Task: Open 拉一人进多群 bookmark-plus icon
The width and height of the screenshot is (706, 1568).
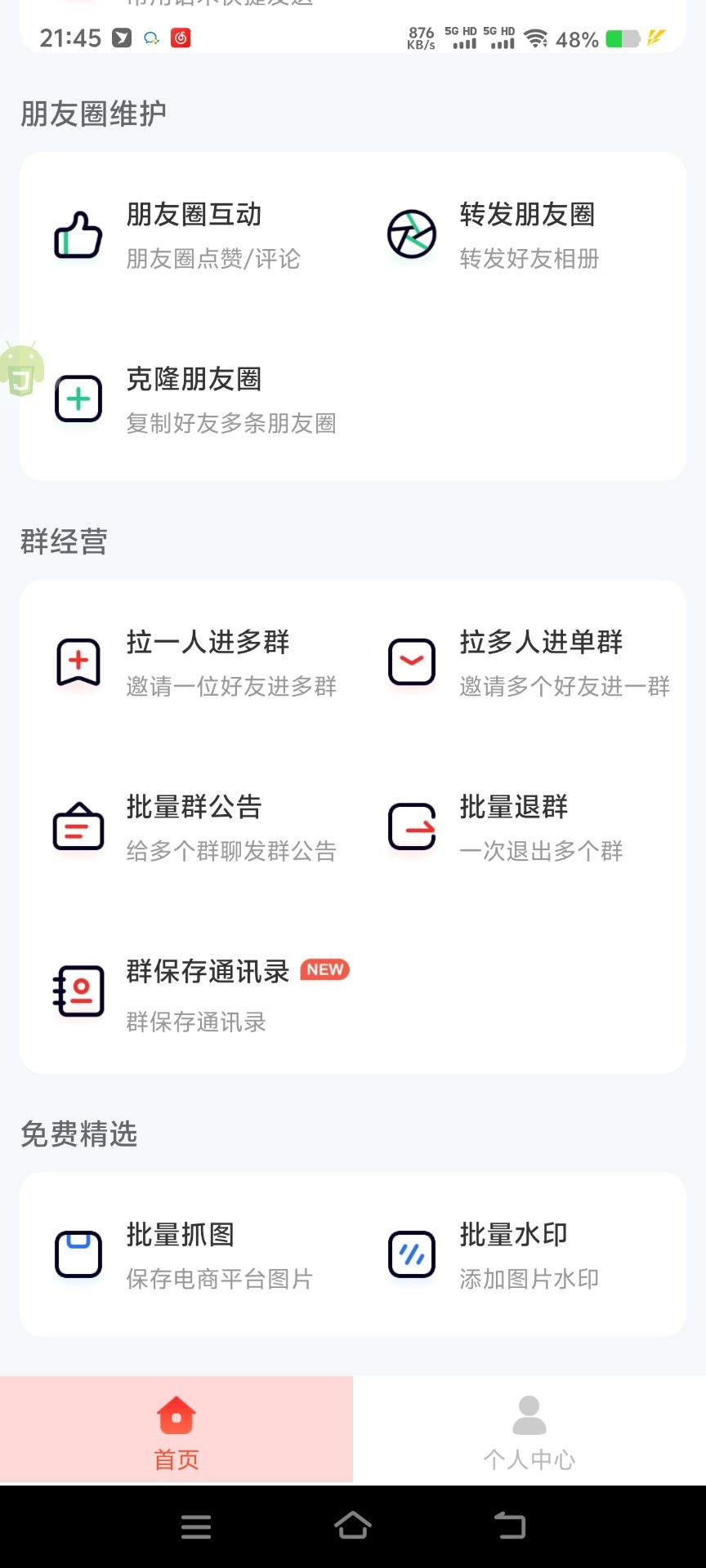Action: click(x=78, y=663)
